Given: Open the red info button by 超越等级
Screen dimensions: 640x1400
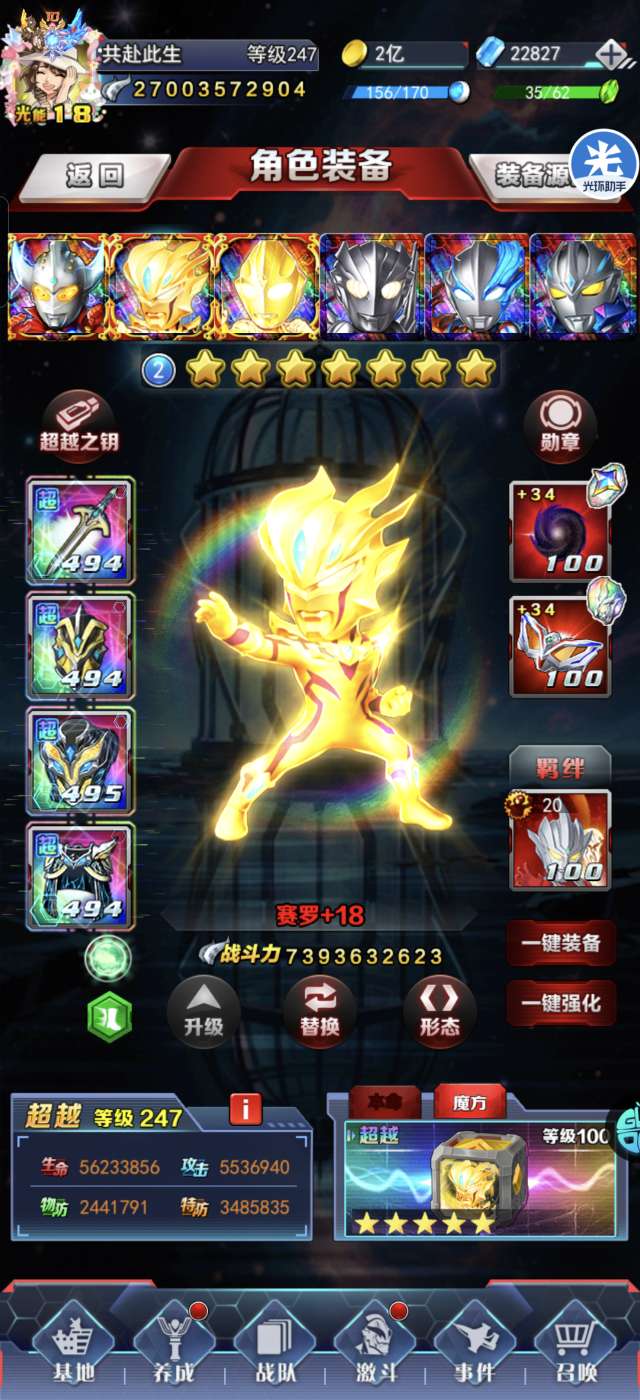Looking at the screenshot, I should 246,1109.
